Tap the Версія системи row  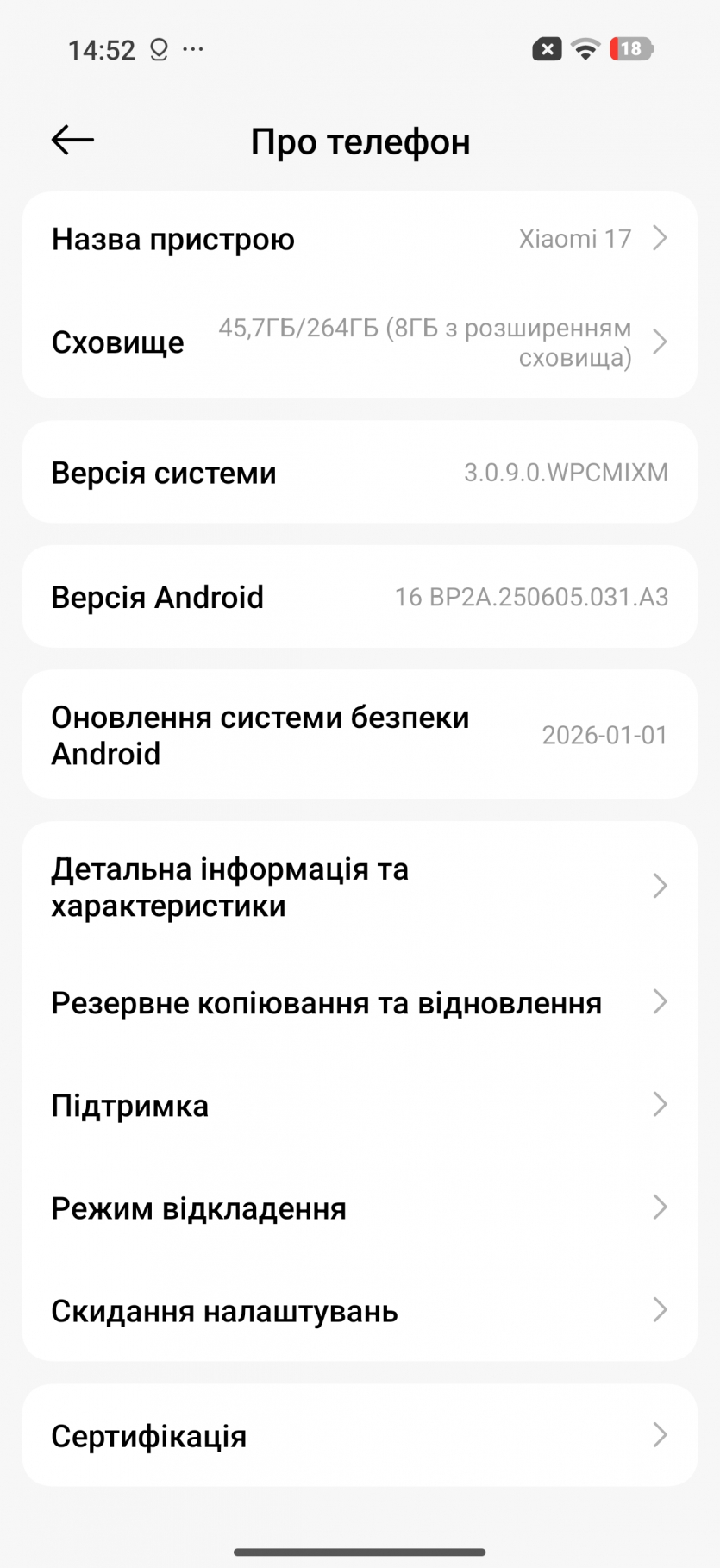(x=360, y=473)
